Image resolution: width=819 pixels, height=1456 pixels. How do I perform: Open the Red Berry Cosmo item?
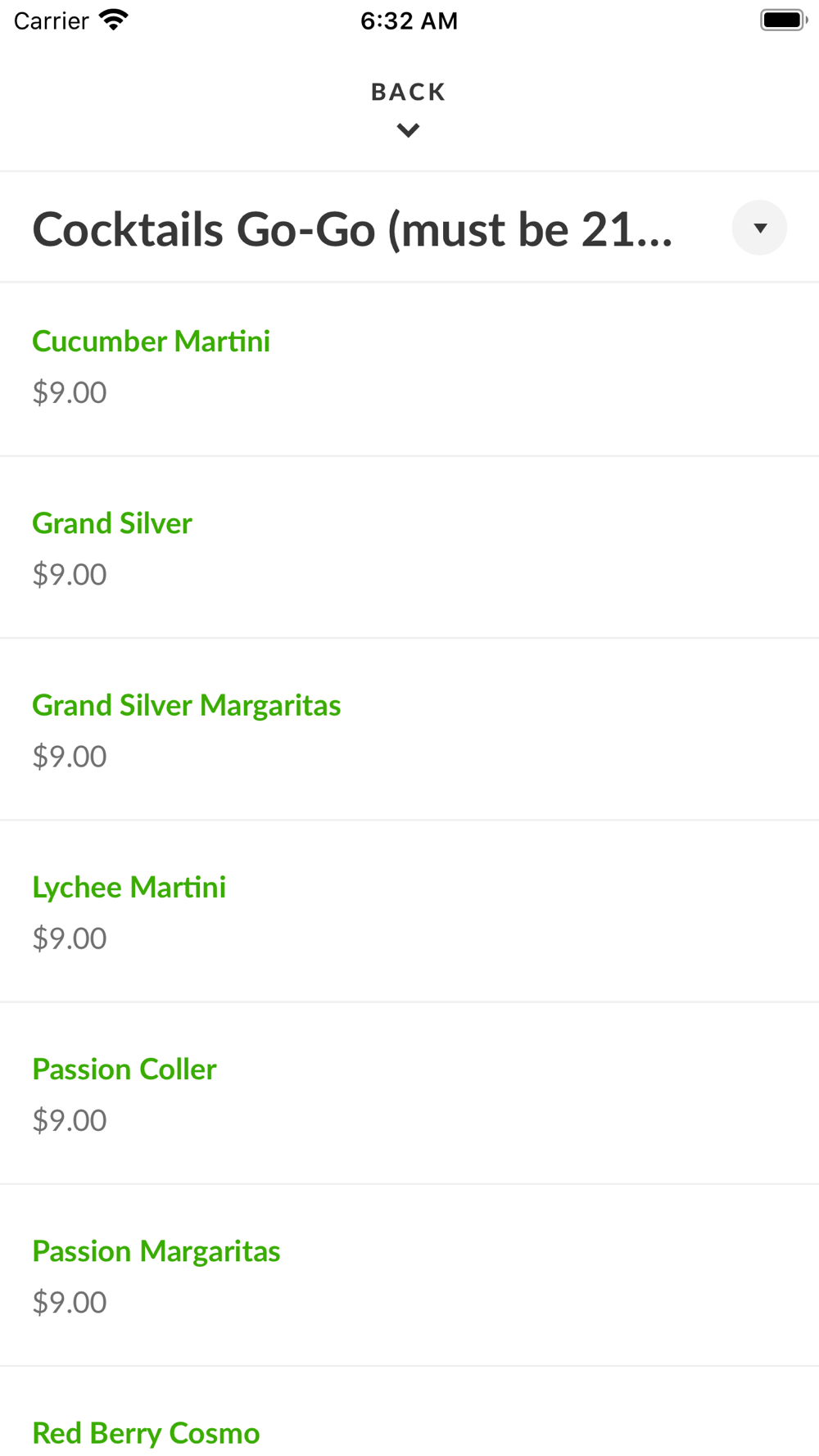point(409,1412)
